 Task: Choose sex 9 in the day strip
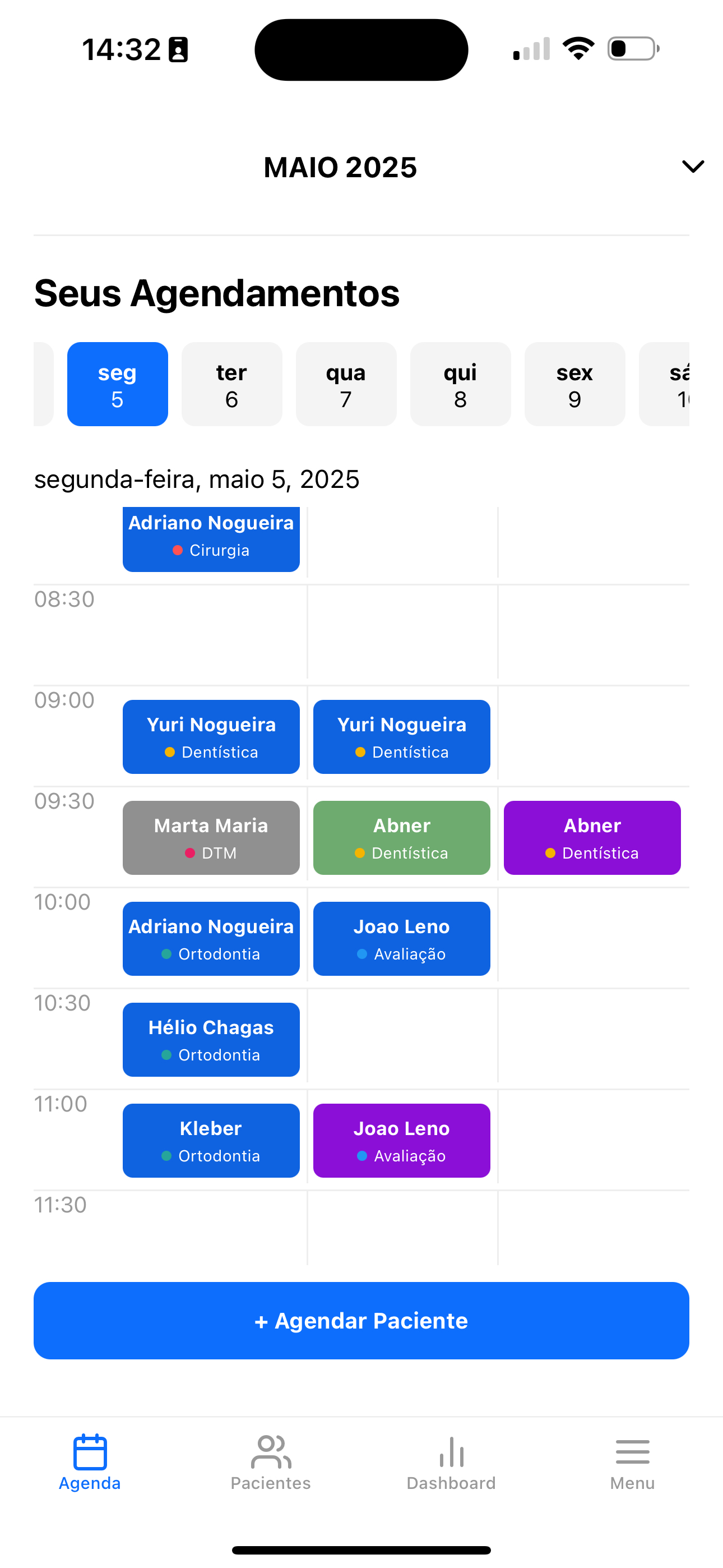(x=574, y=384)
